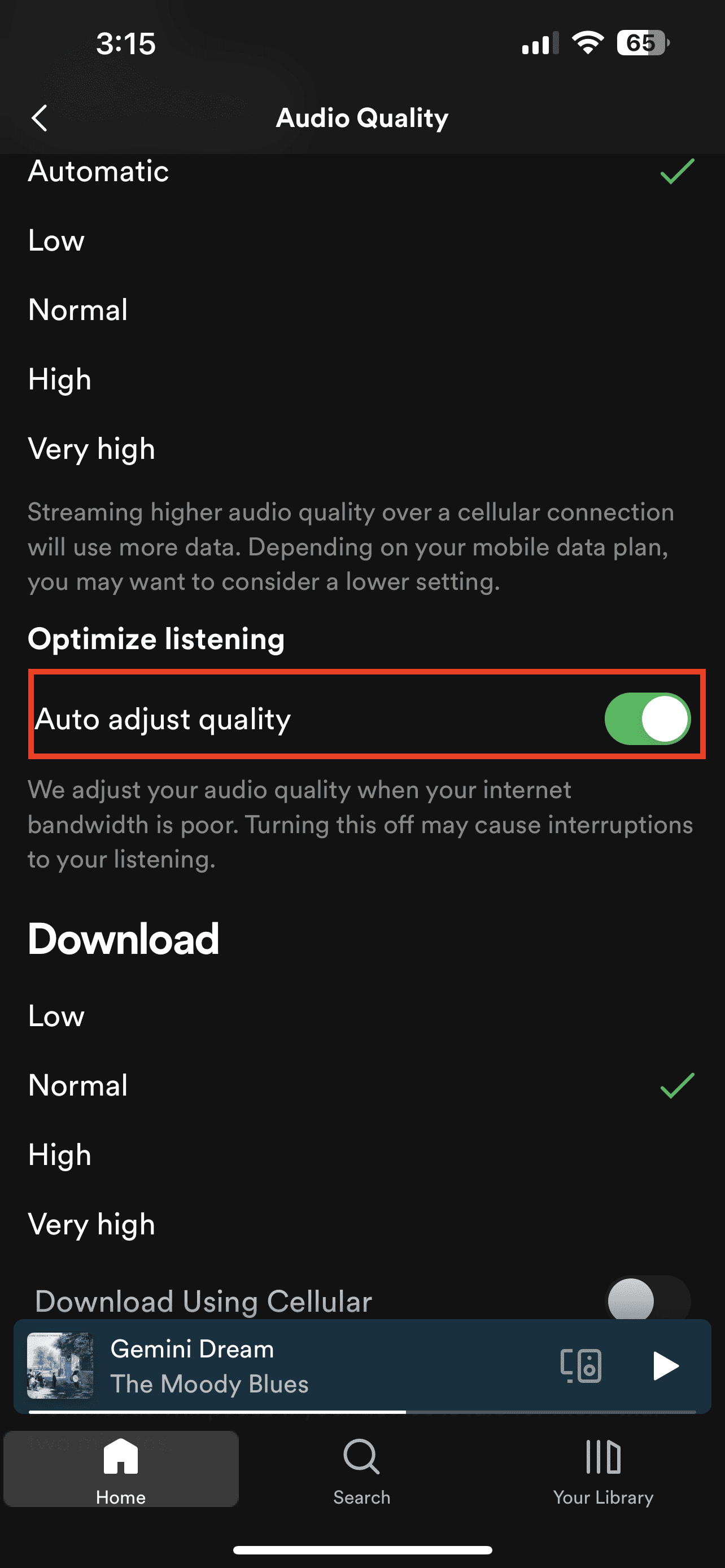Select Low streaming quality
Screen dimensions: 725x1568
pos(56,240)
